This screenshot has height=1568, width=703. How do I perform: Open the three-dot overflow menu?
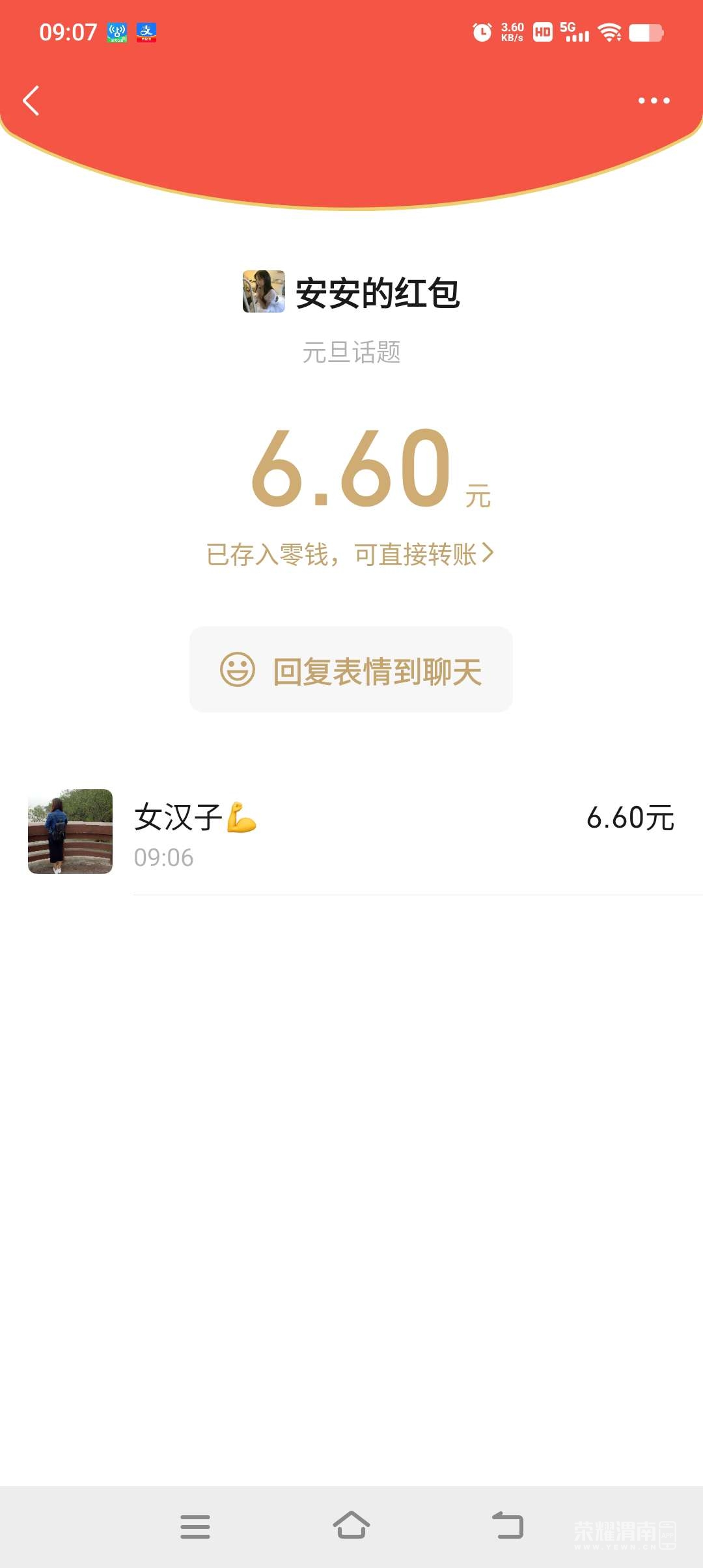pos(654,101)
